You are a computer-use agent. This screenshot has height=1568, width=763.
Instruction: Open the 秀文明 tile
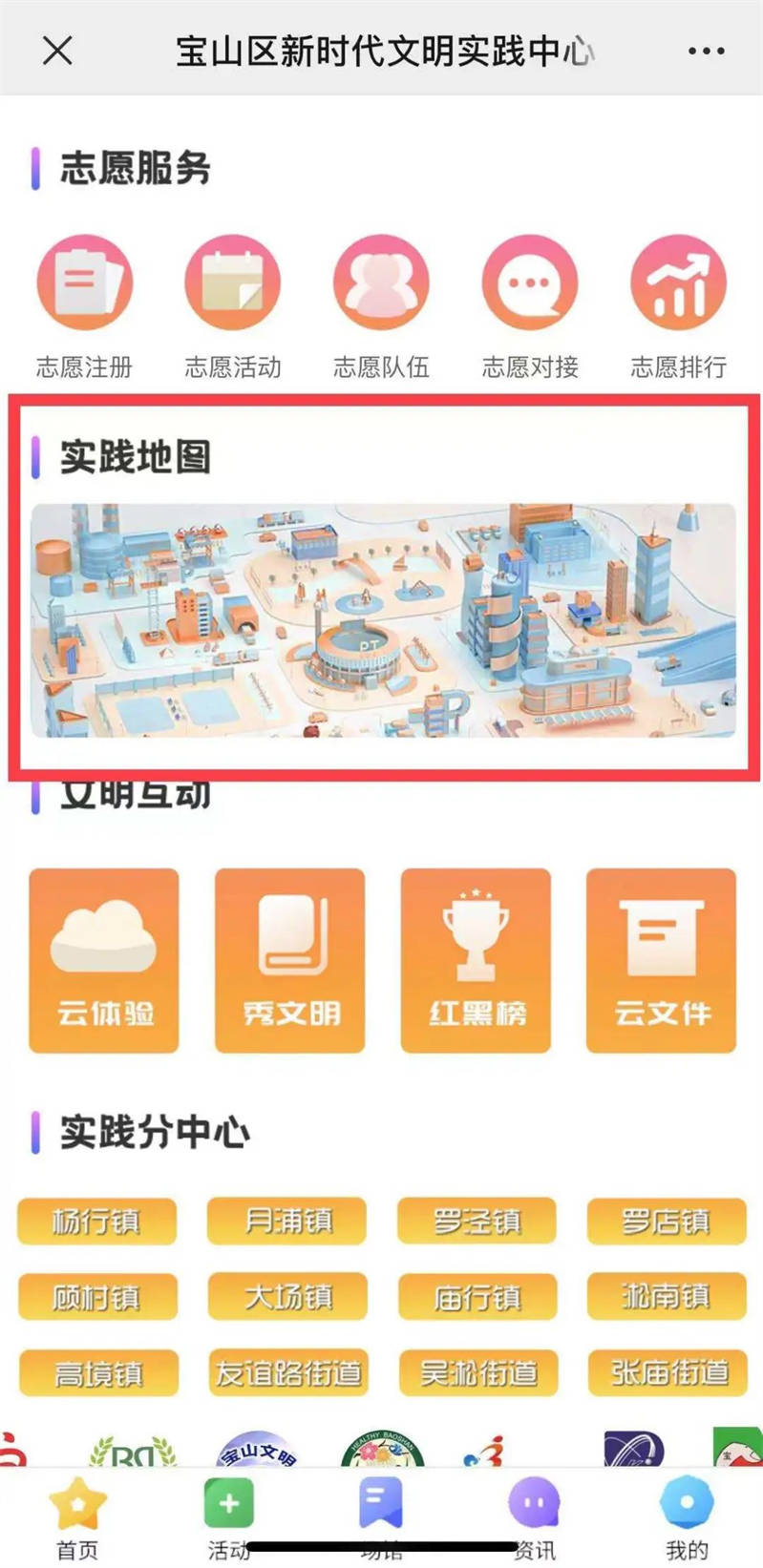(x=290, y=960)
